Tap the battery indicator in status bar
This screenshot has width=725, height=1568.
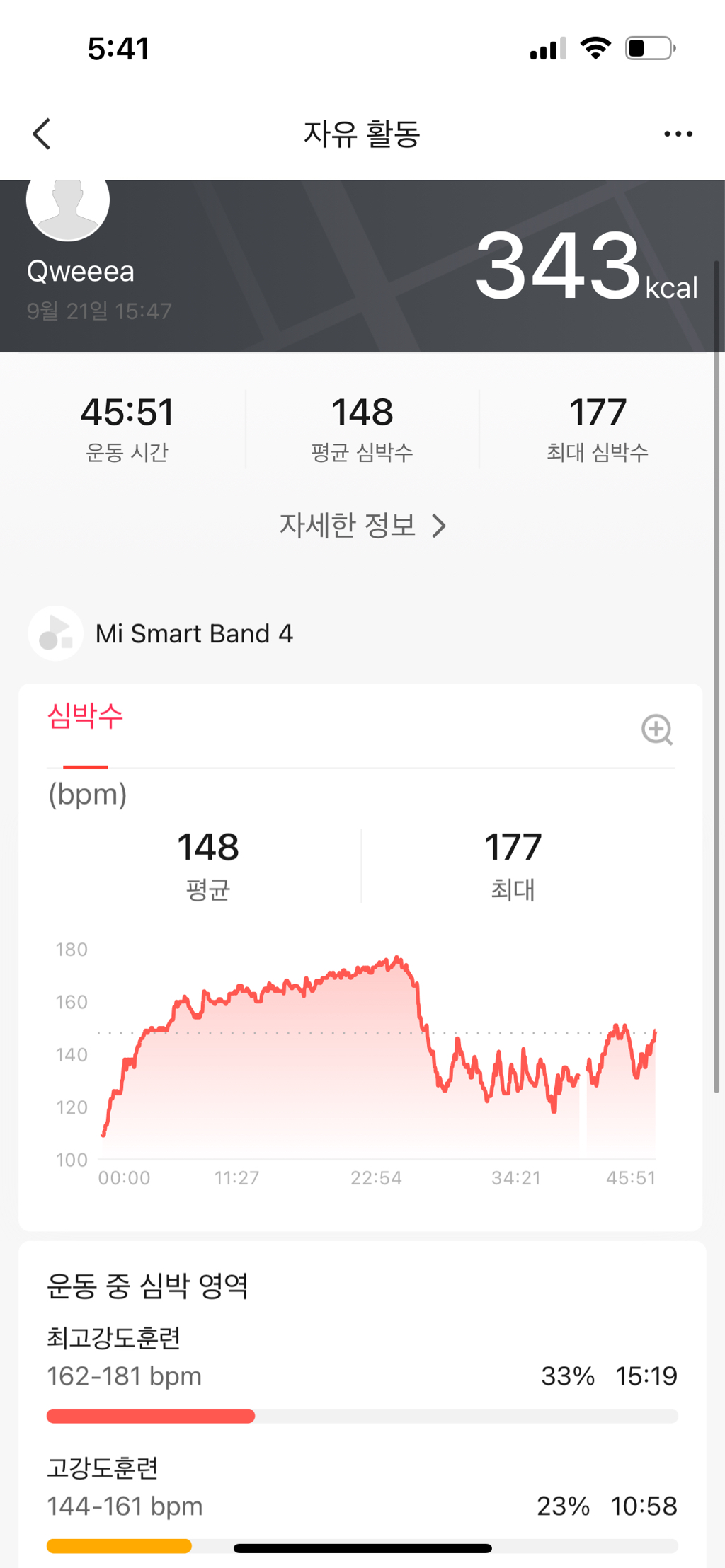(649, 47)
